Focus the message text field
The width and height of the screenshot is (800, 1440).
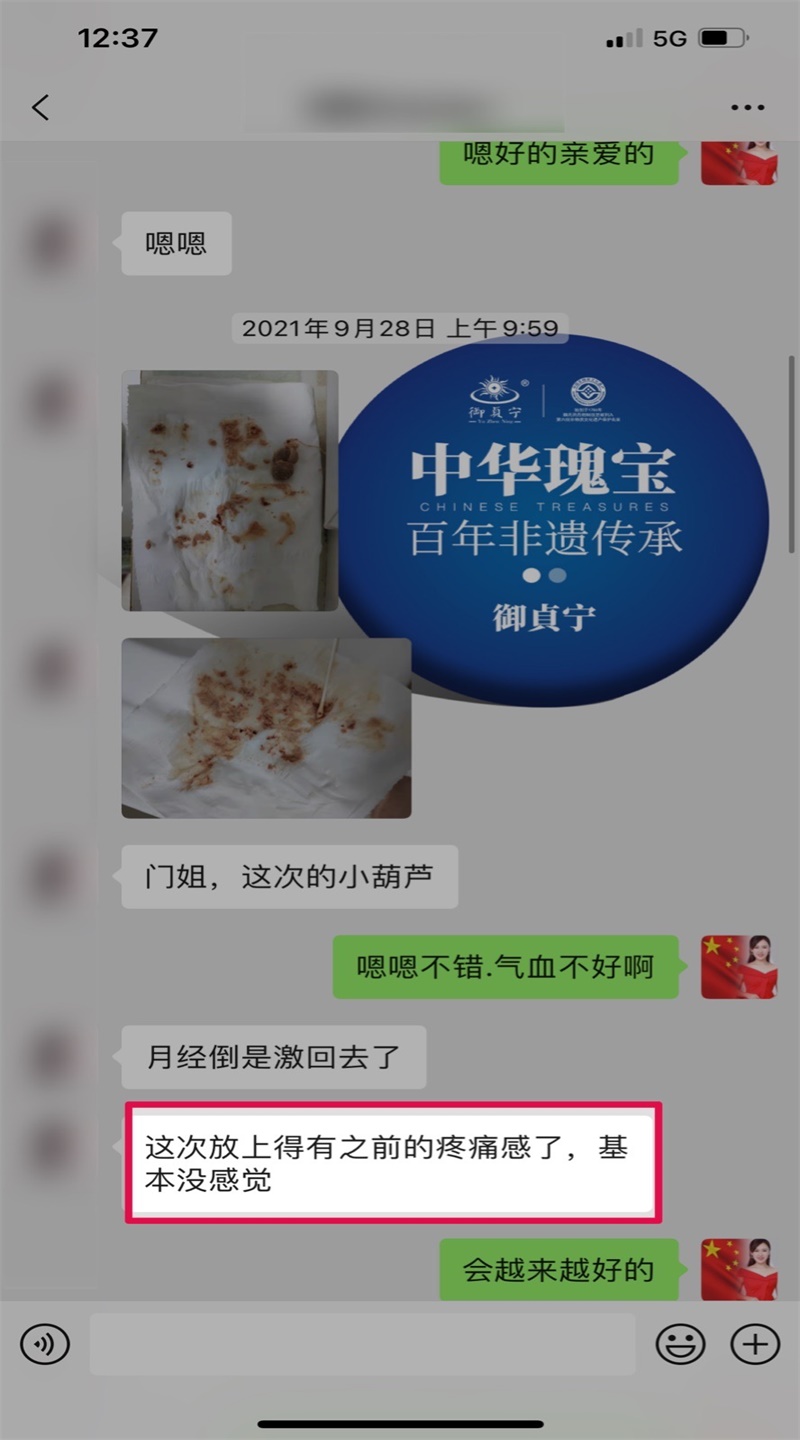click(x=362, y=1344)
